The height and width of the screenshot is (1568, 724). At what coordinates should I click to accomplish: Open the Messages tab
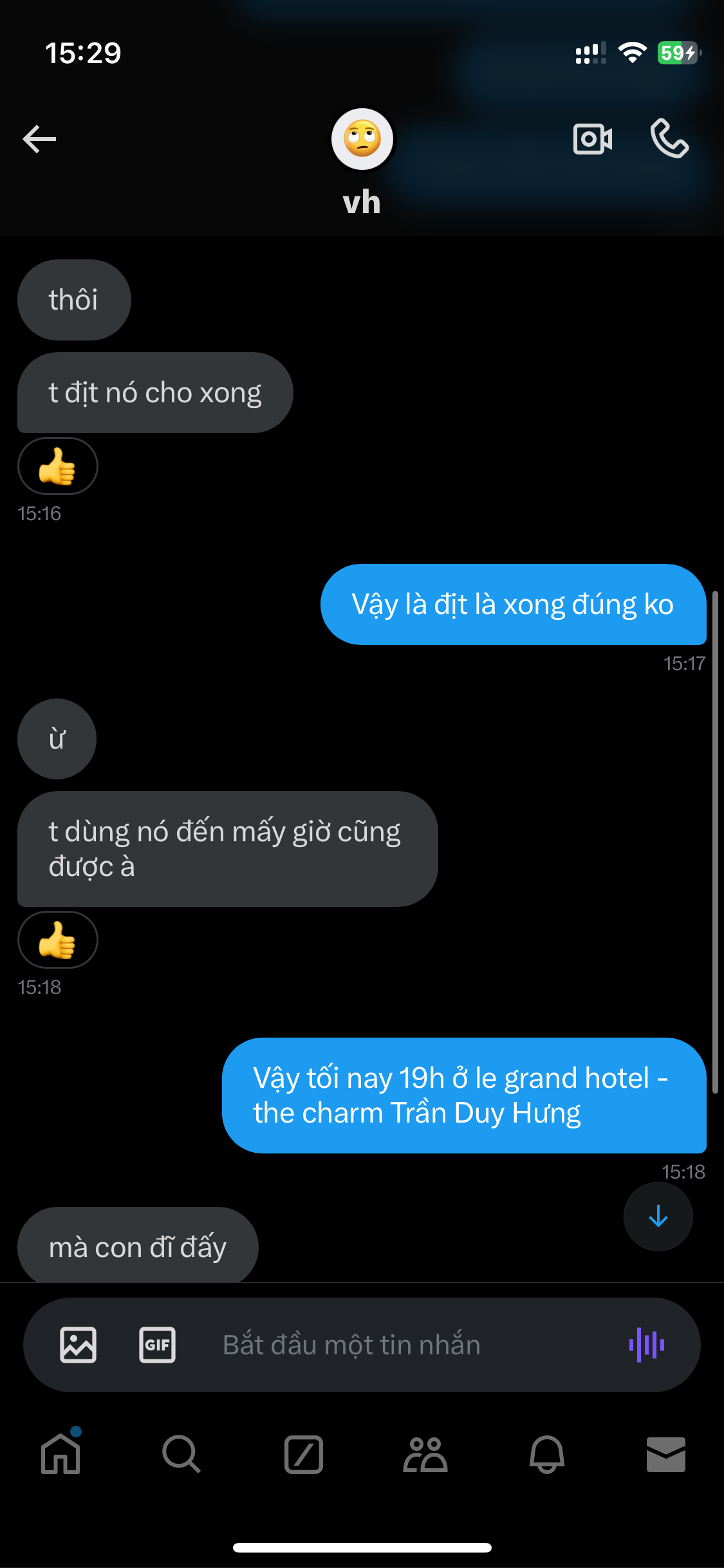pos(666,1454)
